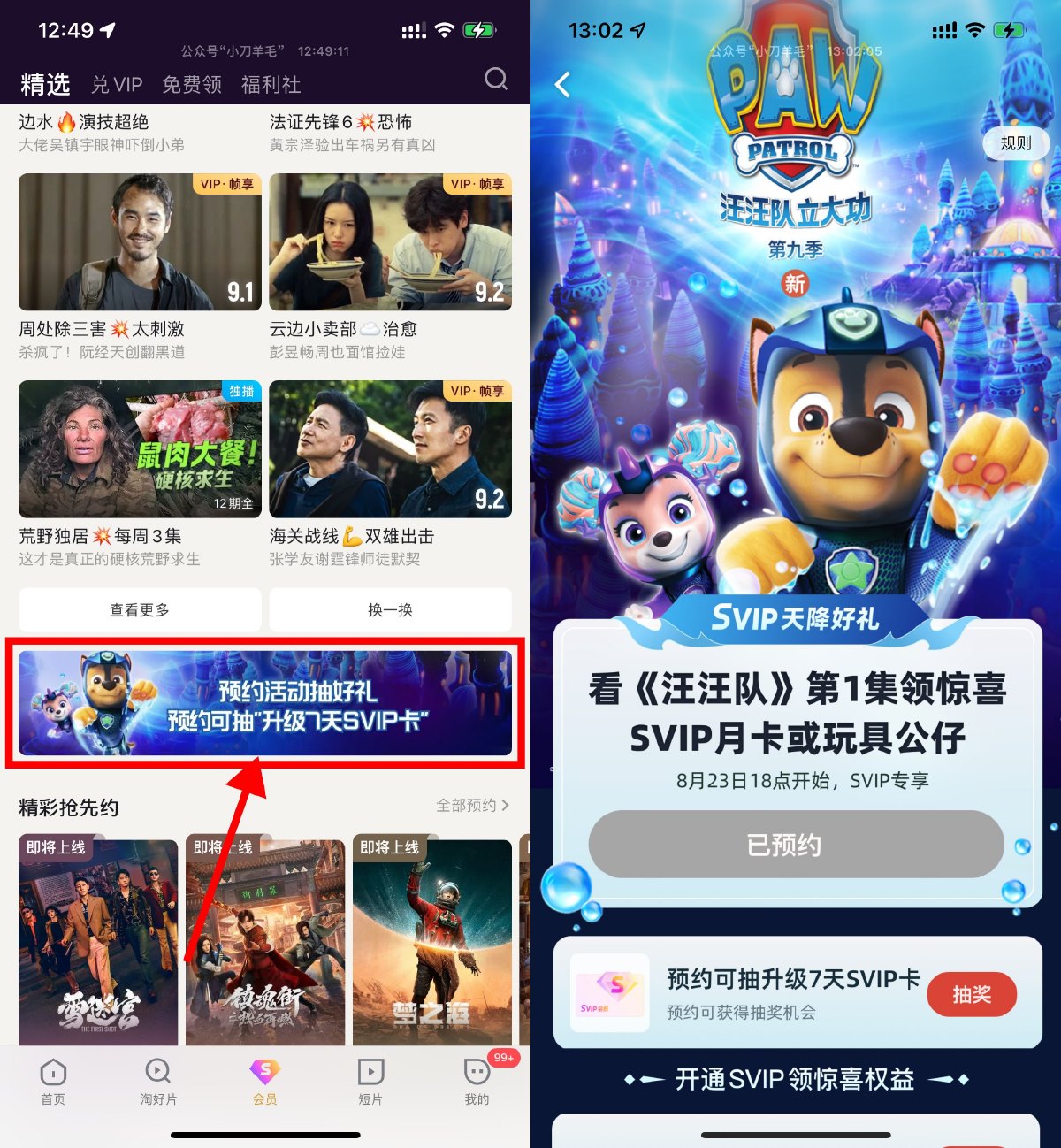Open 短片 via its play icon

(x=370, y=1074)
